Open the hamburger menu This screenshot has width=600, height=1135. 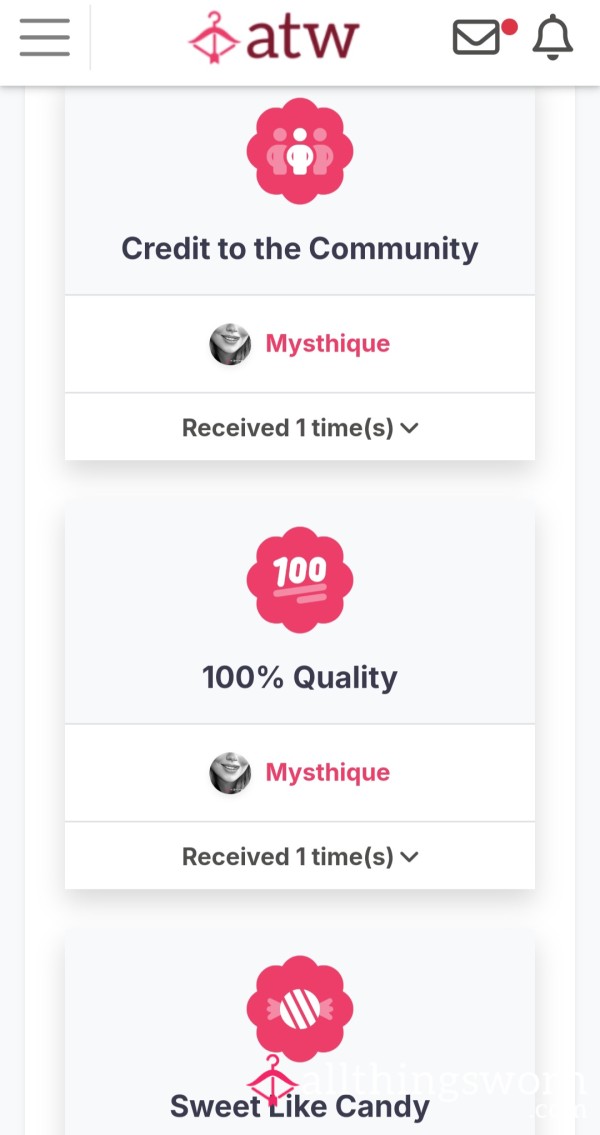click(x=45, y=38)
